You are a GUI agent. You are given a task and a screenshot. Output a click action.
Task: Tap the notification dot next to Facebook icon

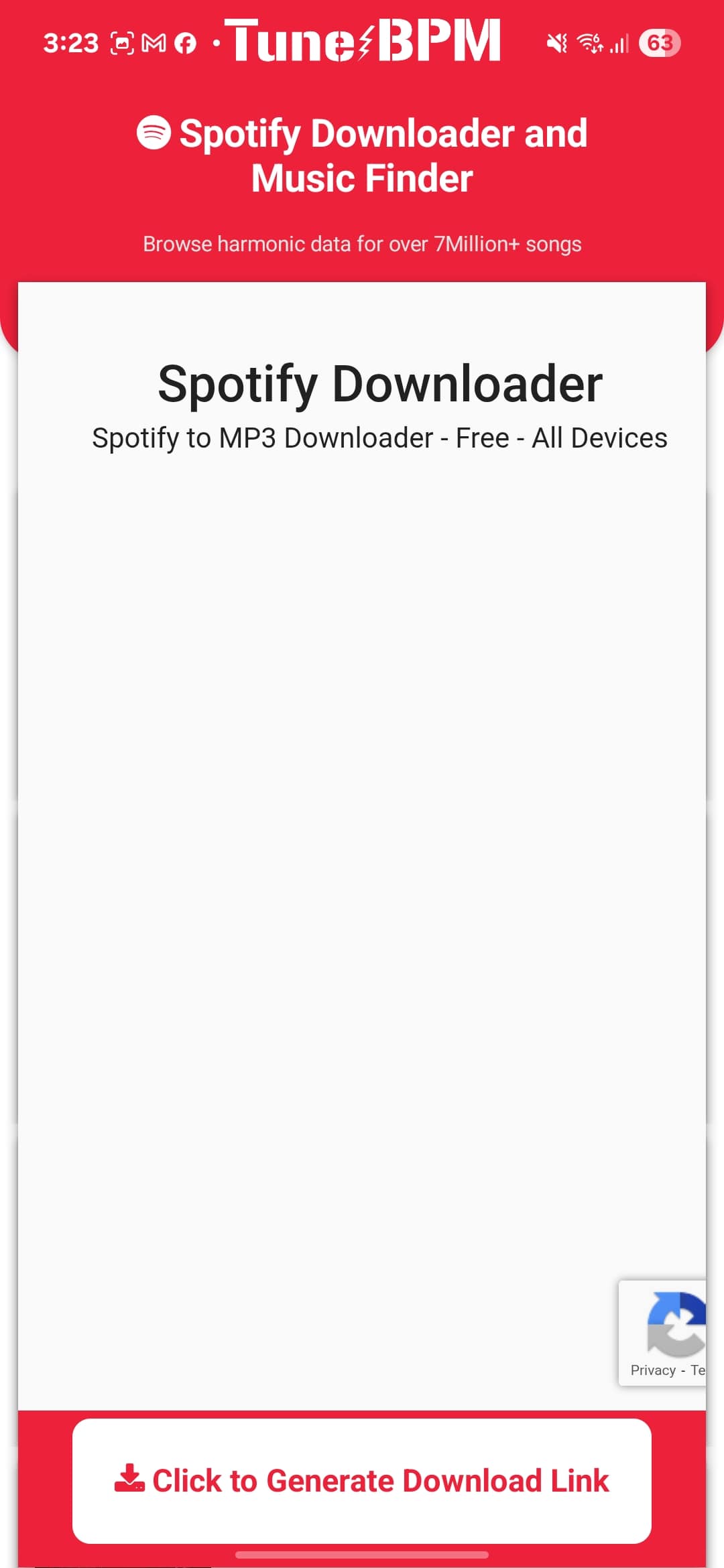point(216,42)
